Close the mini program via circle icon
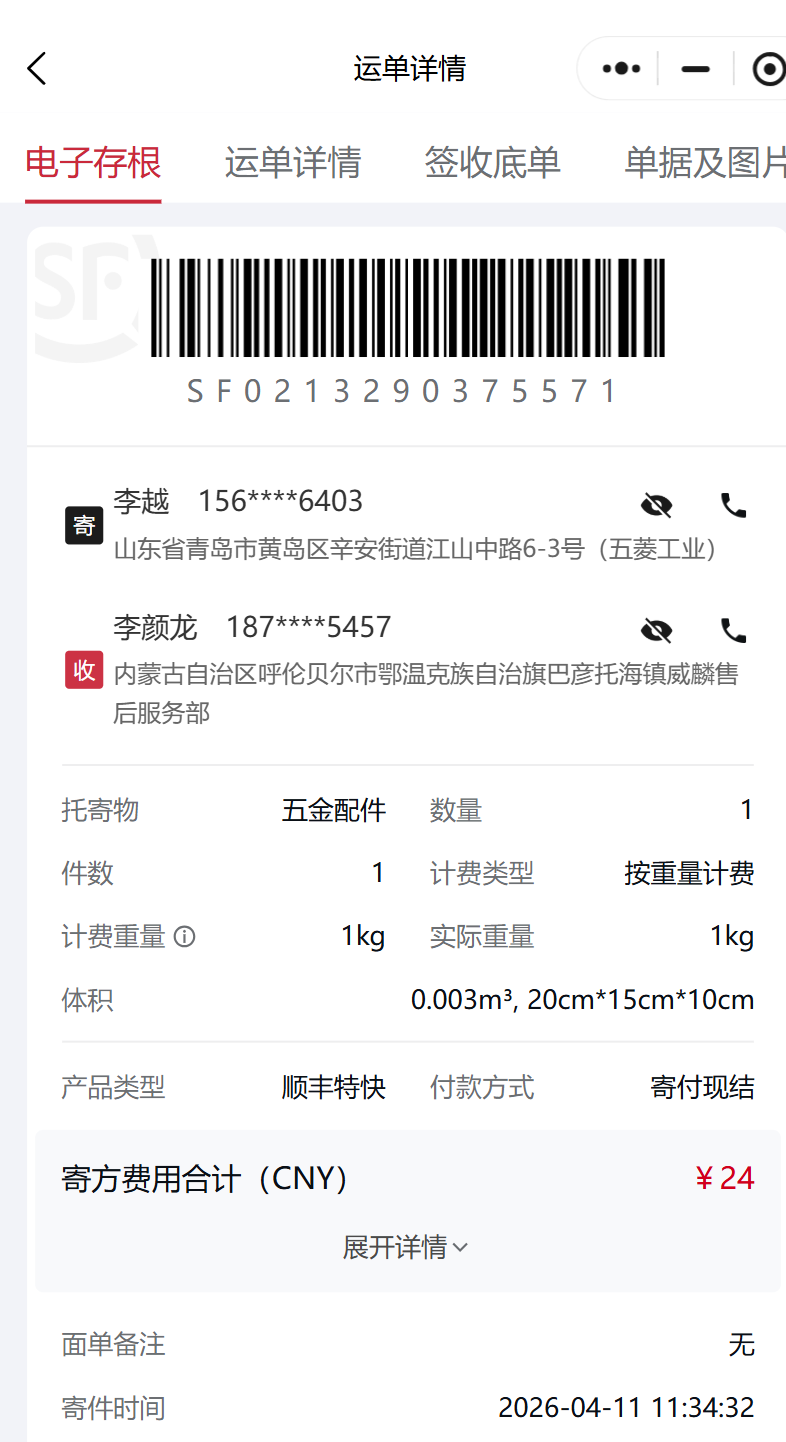The width and height of the screenshot is (786, 1442). pos(768,69)
